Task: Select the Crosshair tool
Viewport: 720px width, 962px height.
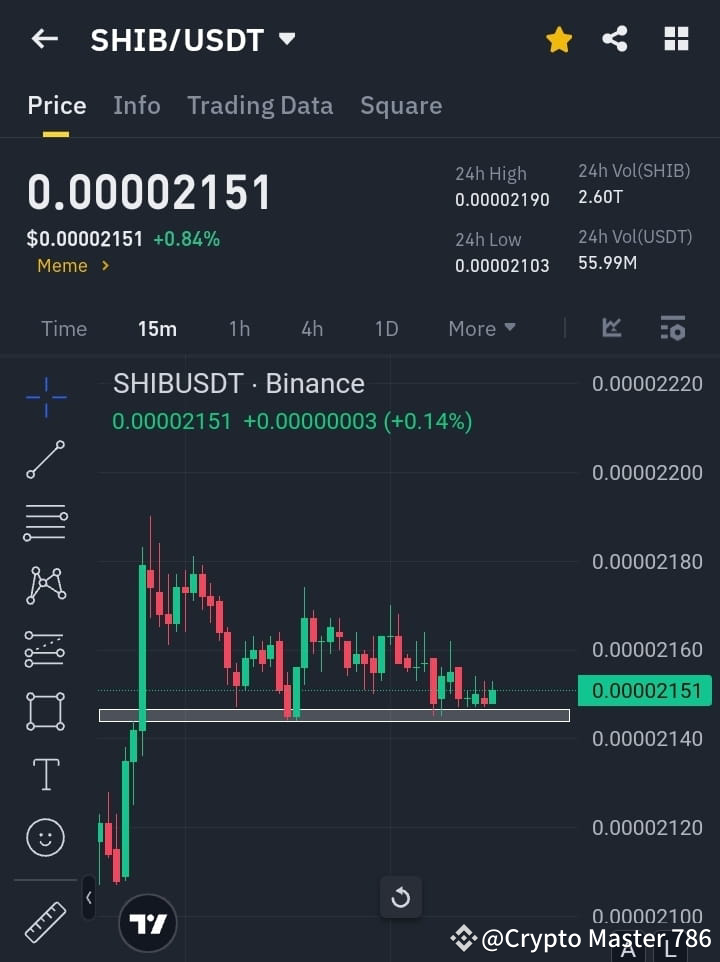Action: click(44, 398)
